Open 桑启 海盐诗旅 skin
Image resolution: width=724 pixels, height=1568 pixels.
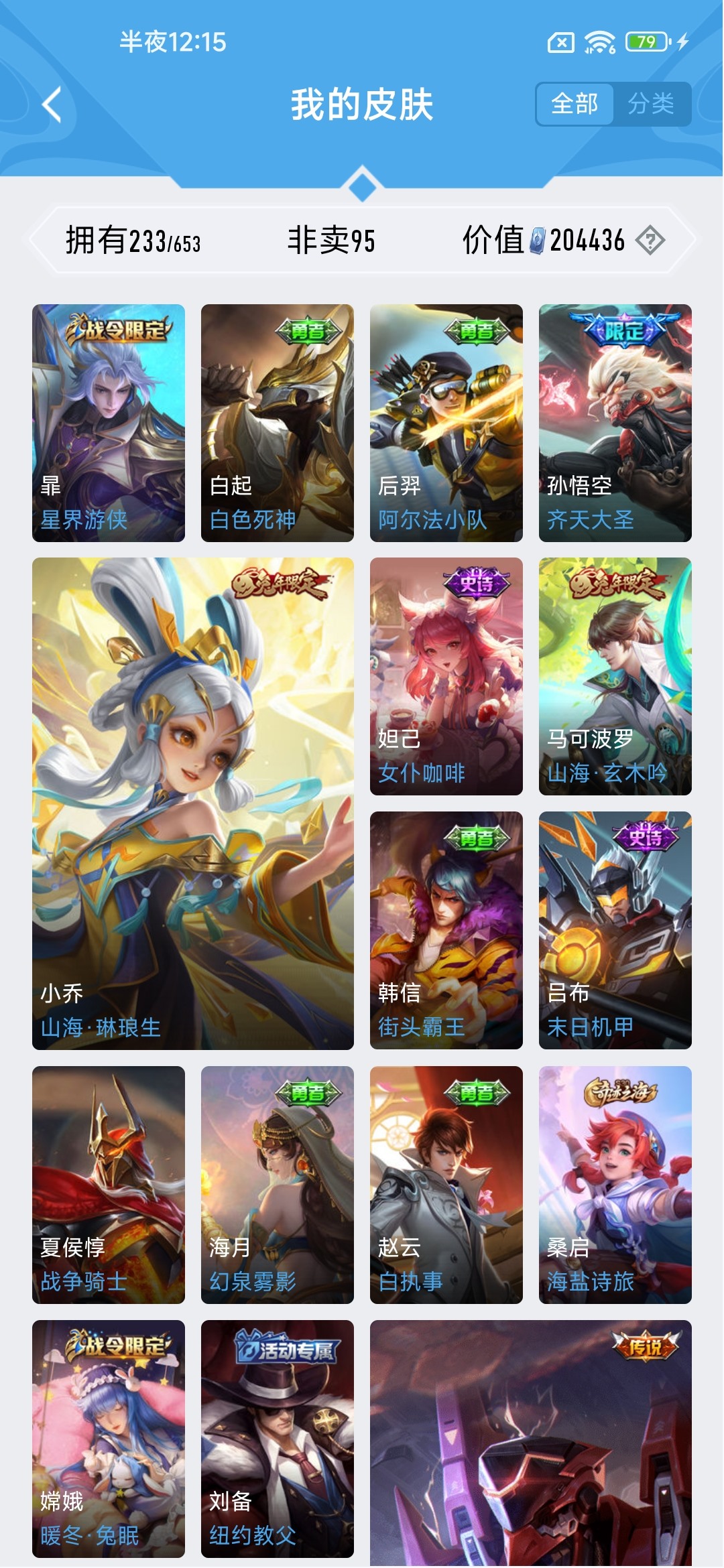[615, 1184]
